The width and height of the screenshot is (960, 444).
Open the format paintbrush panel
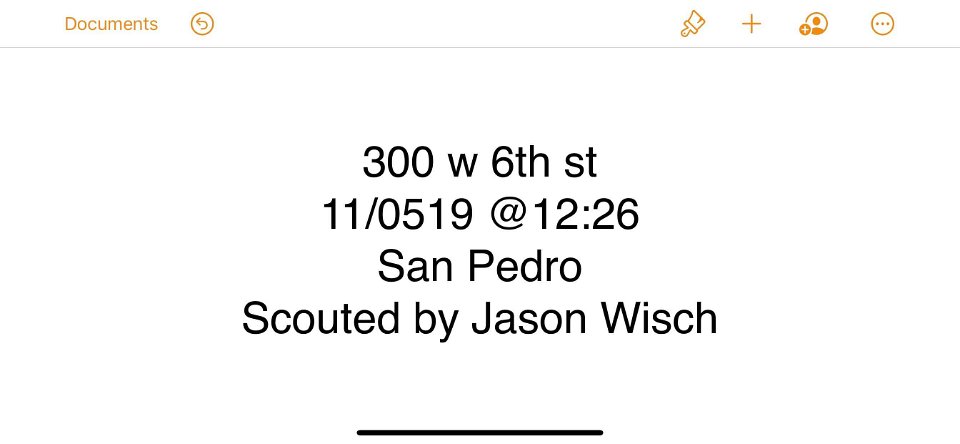click(x=692, y=24)
